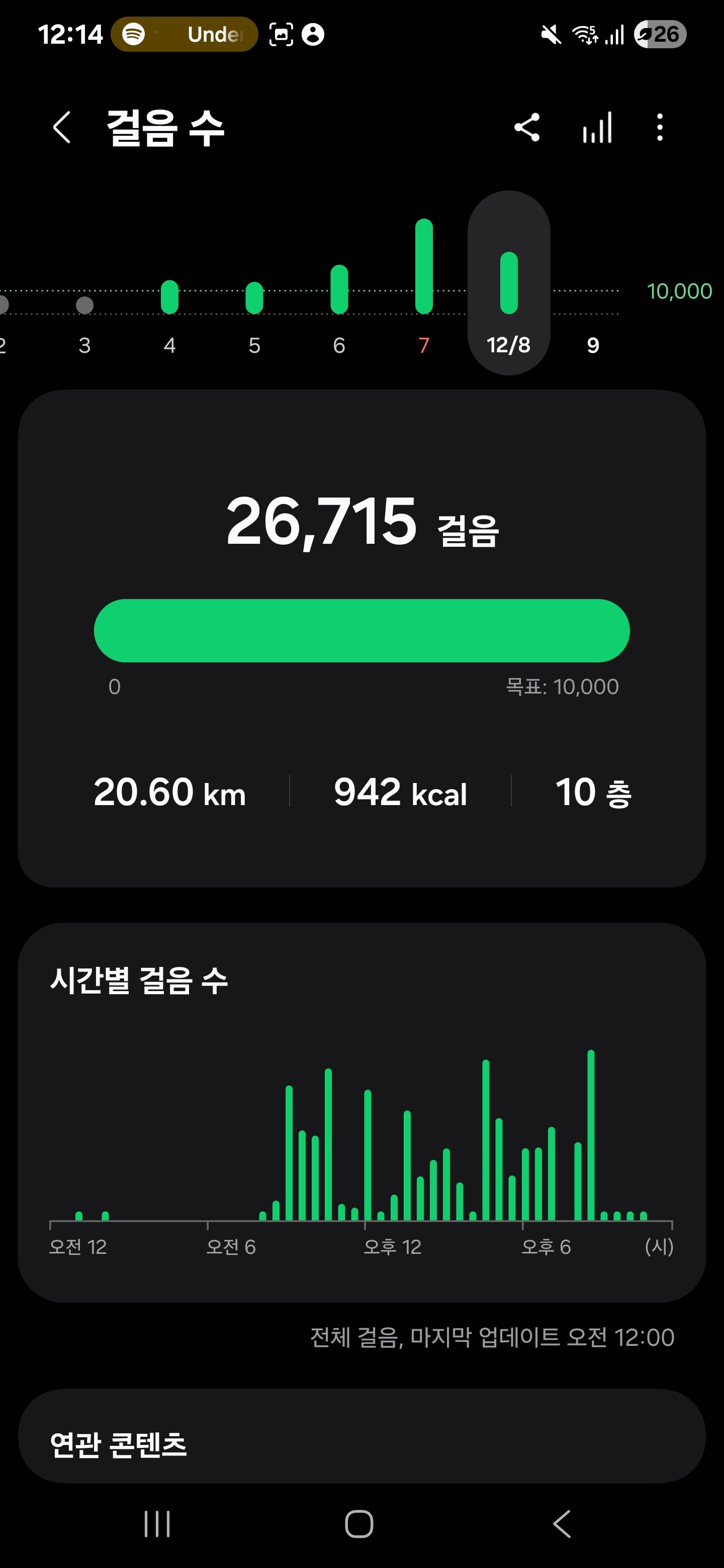
Task: Select day 4 in the date strip
Action: tap(169, 317)
